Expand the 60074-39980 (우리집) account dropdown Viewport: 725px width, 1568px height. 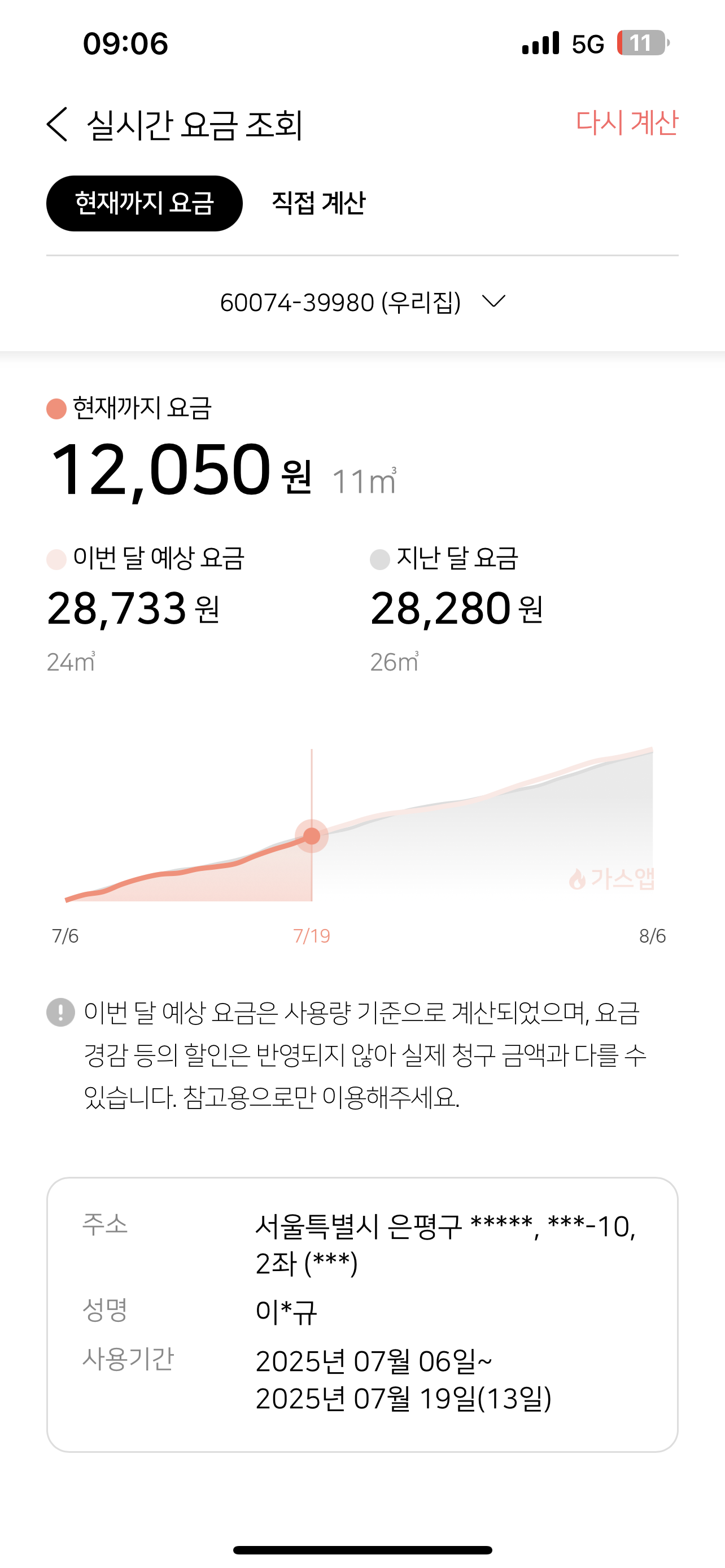[x=363, y=302]
